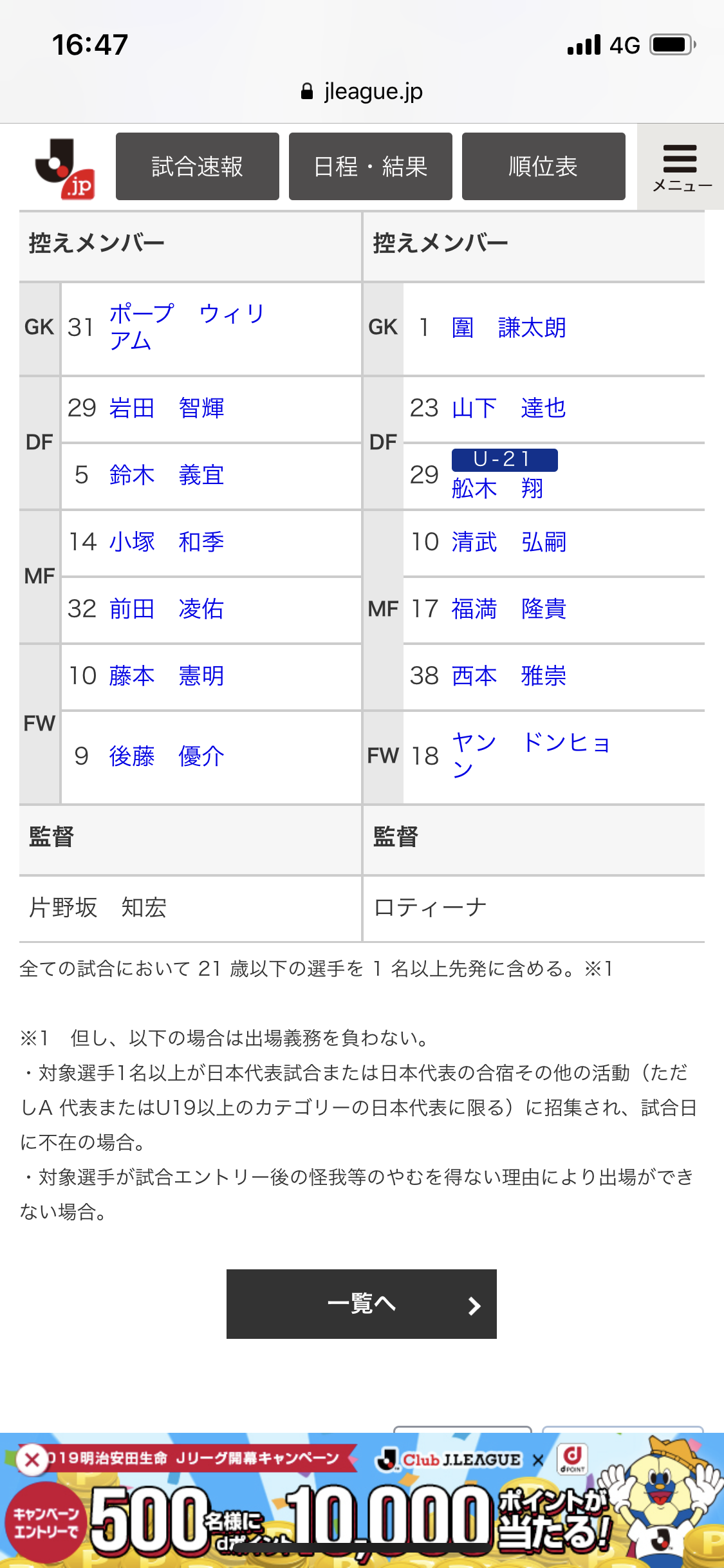Open forward ヤン ドンヒョン profile

point(530,755)
